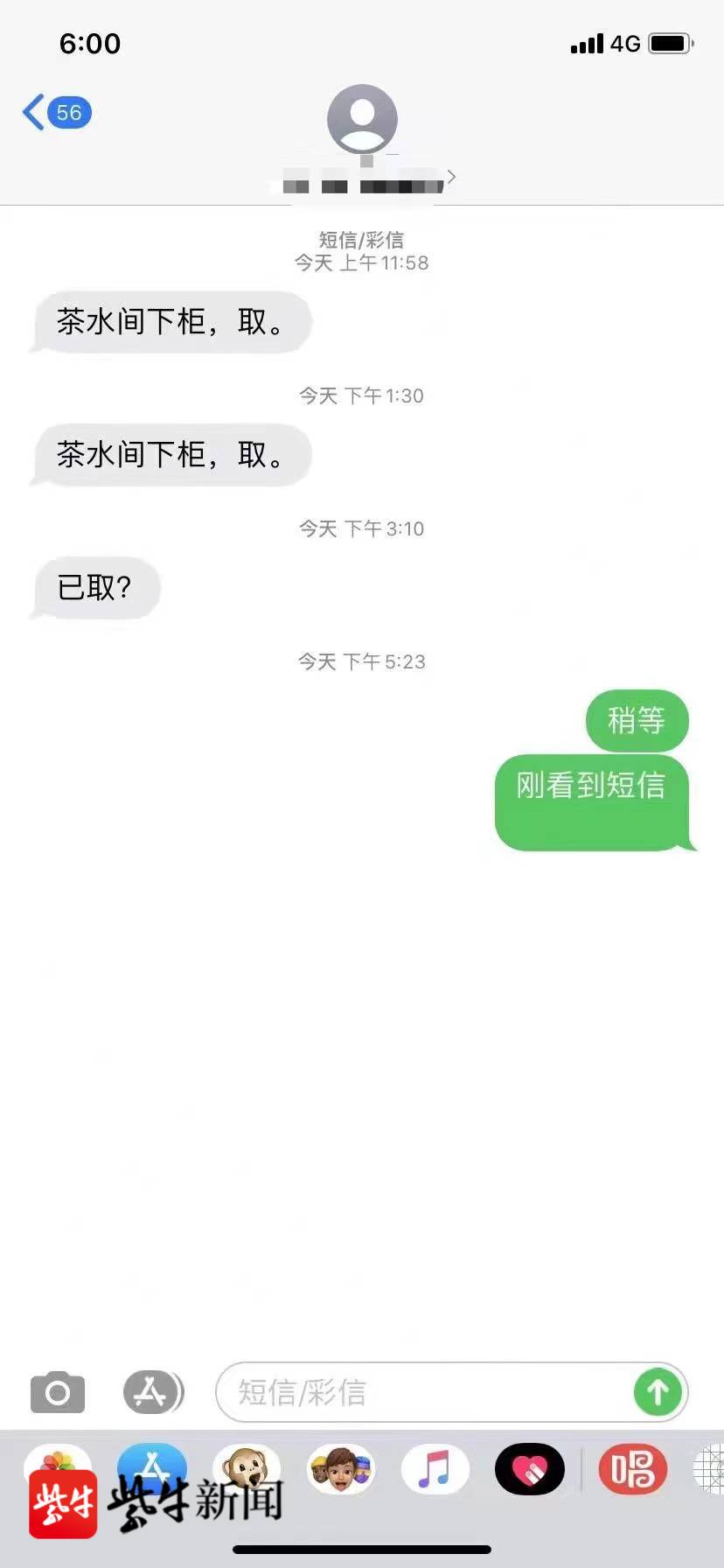Viewport: 724px width, 1568px height.
Task: Open the Music app in the drawer
Action: point(435,1468)
